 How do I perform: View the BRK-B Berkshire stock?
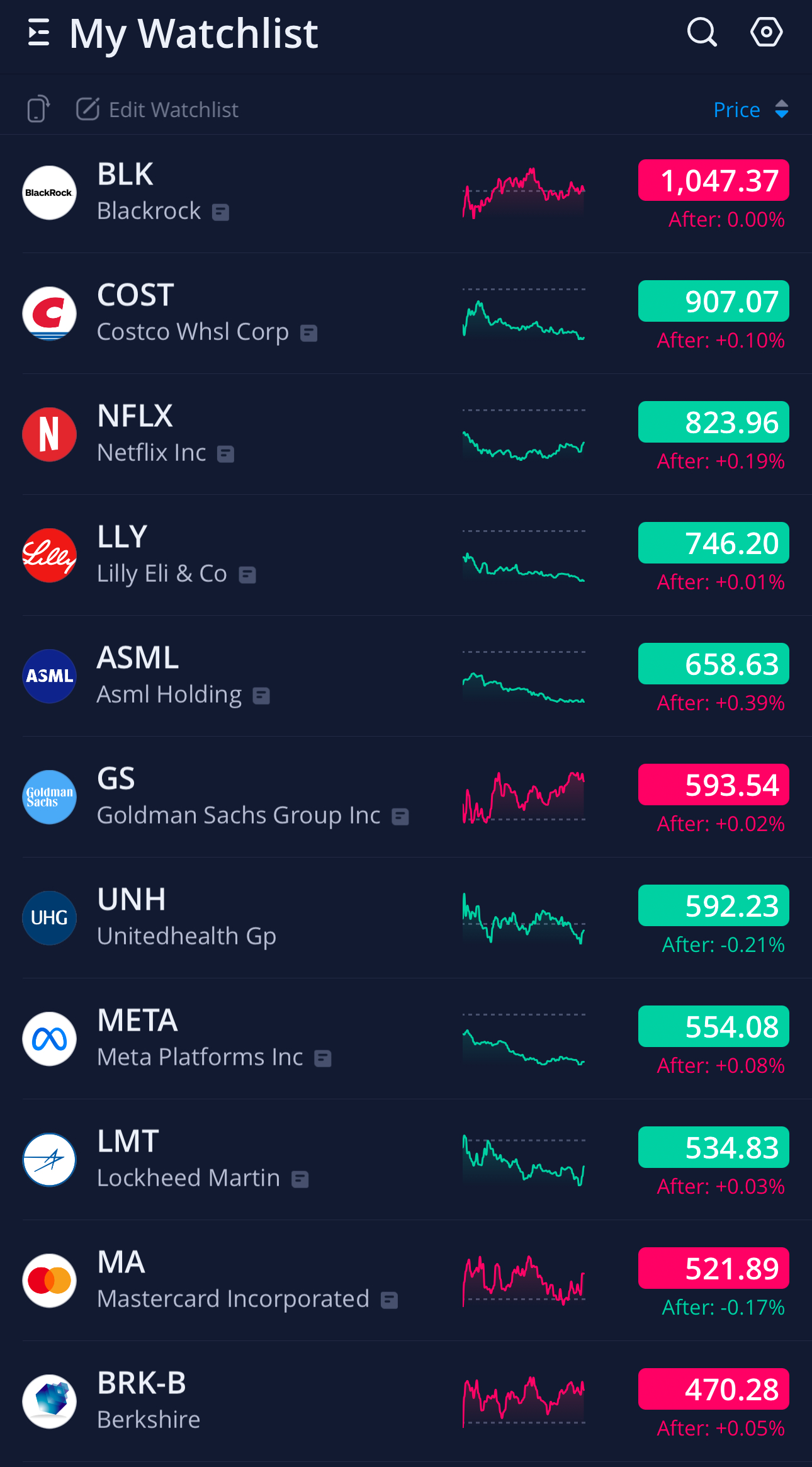(406, 1402)
